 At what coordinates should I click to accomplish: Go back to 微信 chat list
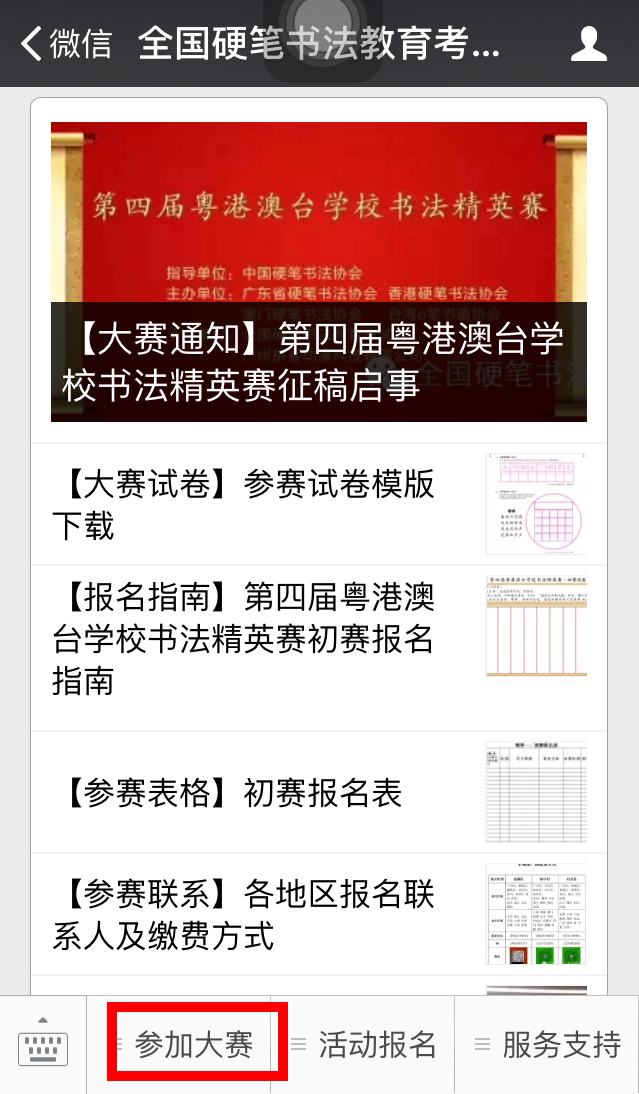pos(66,43)
